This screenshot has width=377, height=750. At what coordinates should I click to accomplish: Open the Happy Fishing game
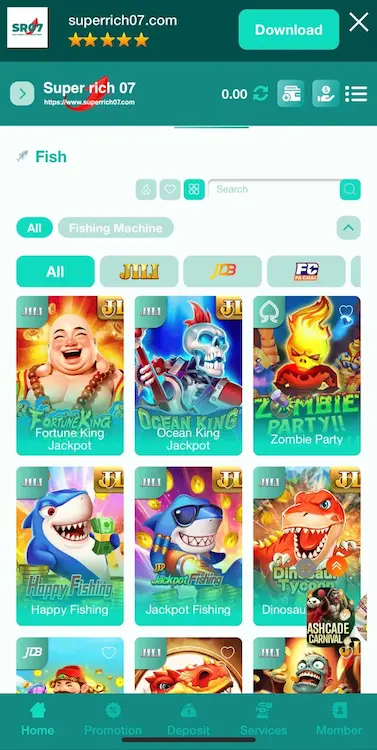pos(70,546)
